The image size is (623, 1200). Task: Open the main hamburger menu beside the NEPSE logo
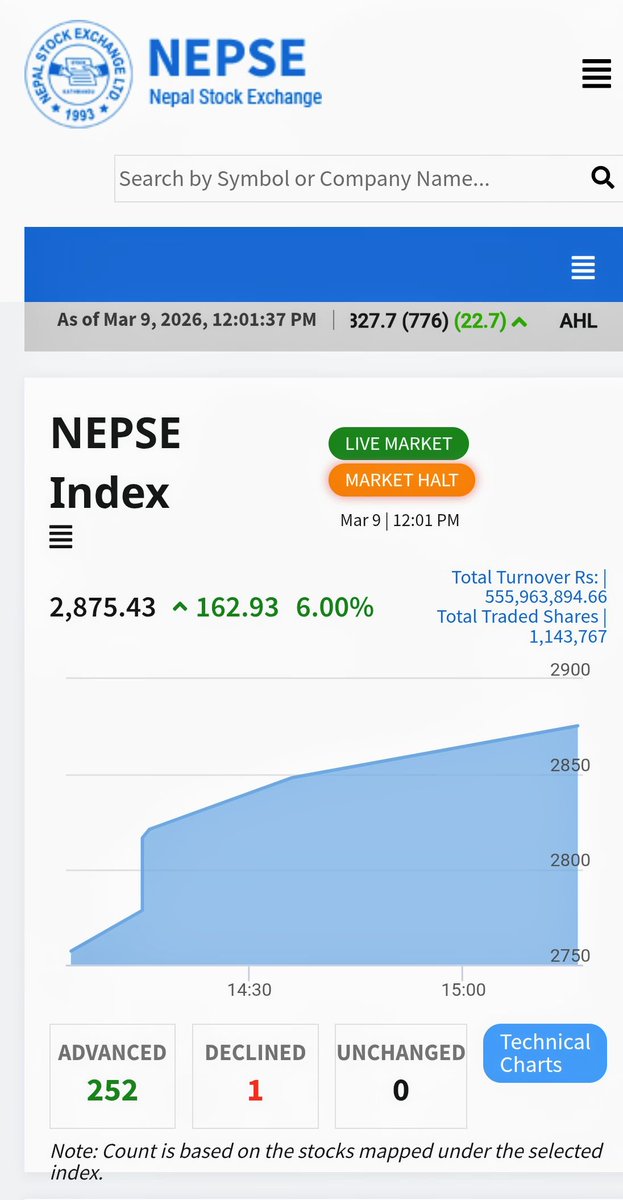[596, 74]
